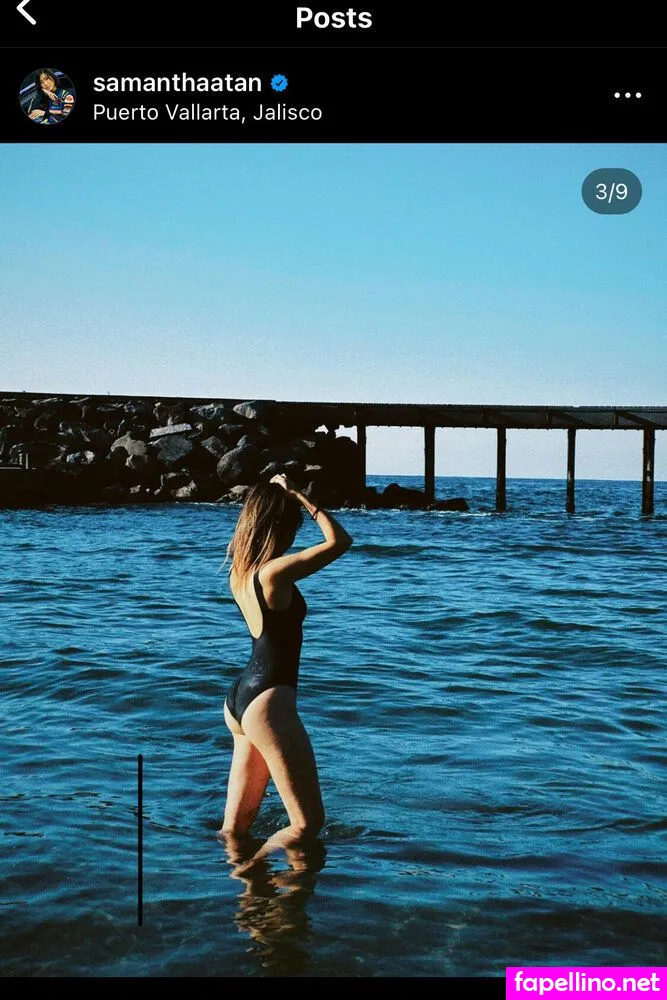Open the Puerto Vallarta, Jalisco location

coord(207,113)
